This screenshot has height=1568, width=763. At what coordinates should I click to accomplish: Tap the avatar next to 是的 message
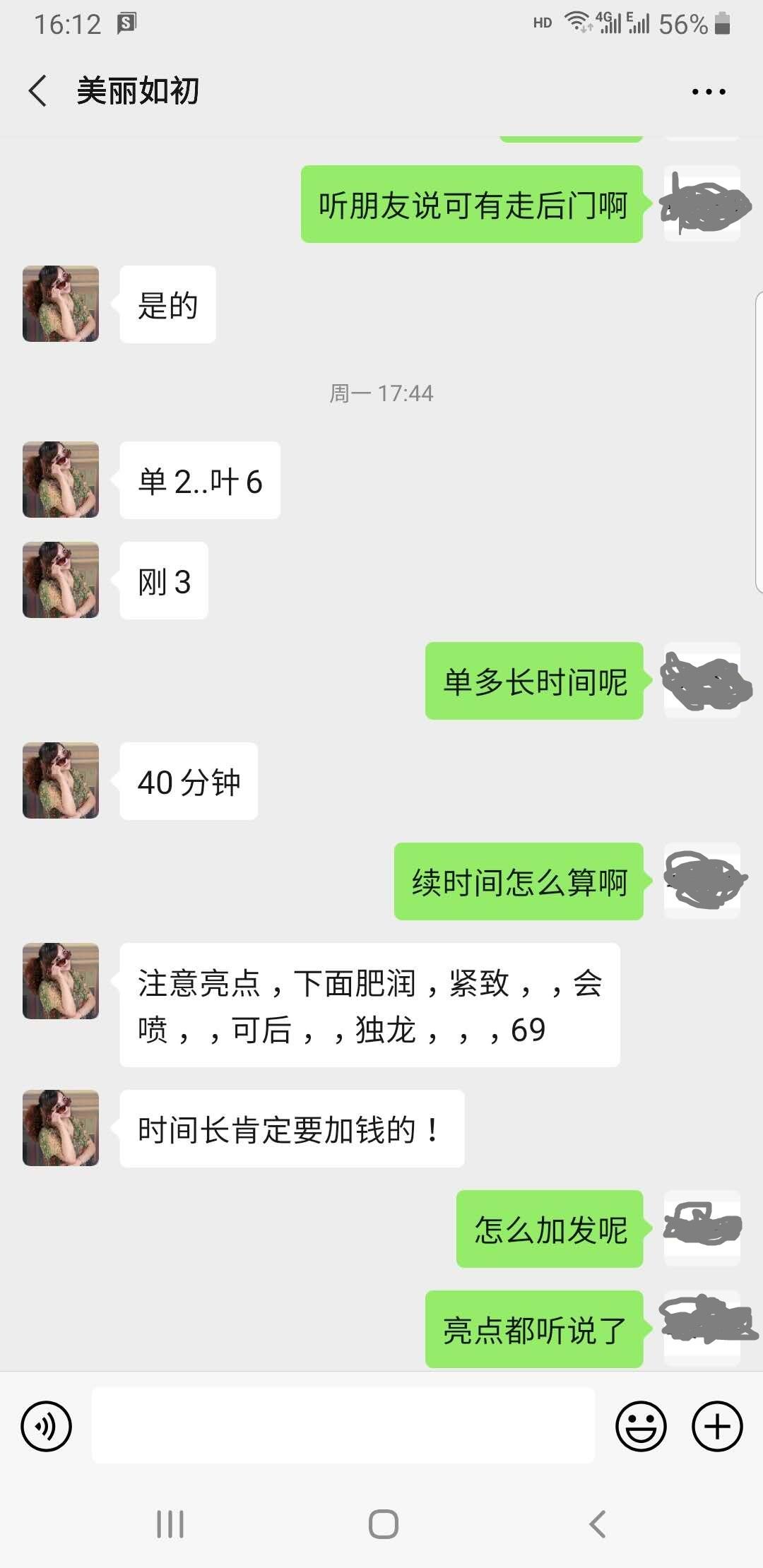[x=61, y=304]
